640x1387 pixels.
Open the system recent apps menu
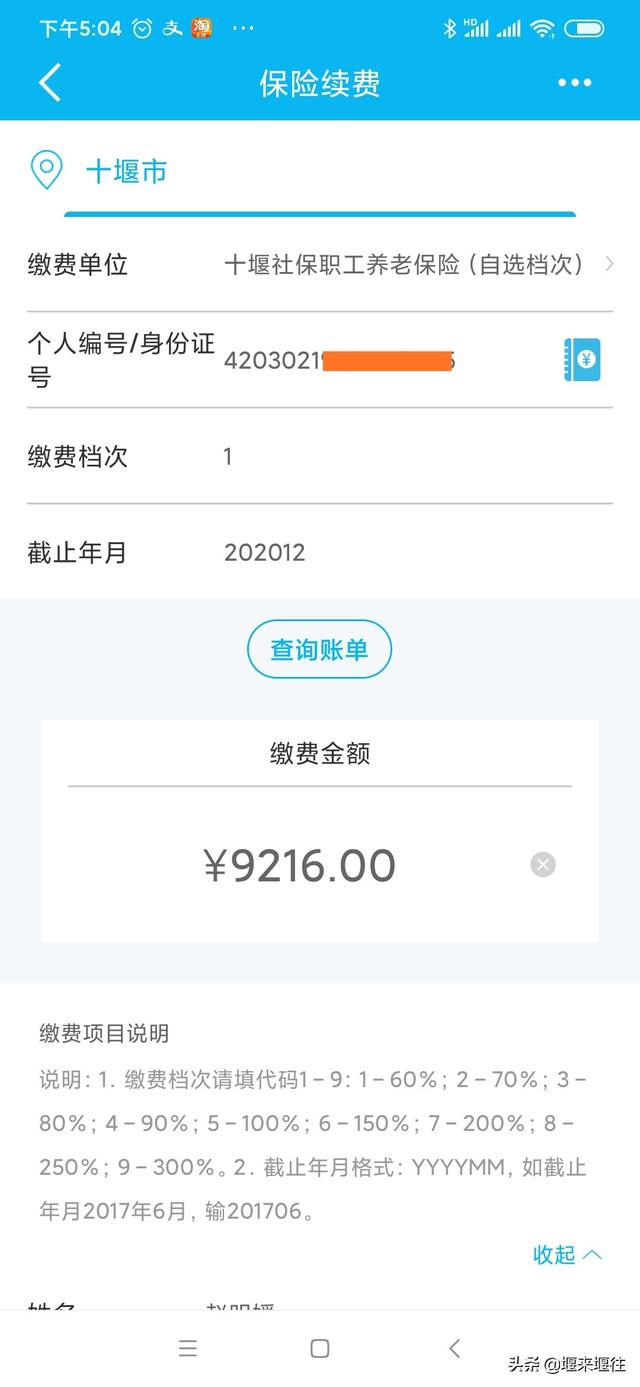point(188,1348)
